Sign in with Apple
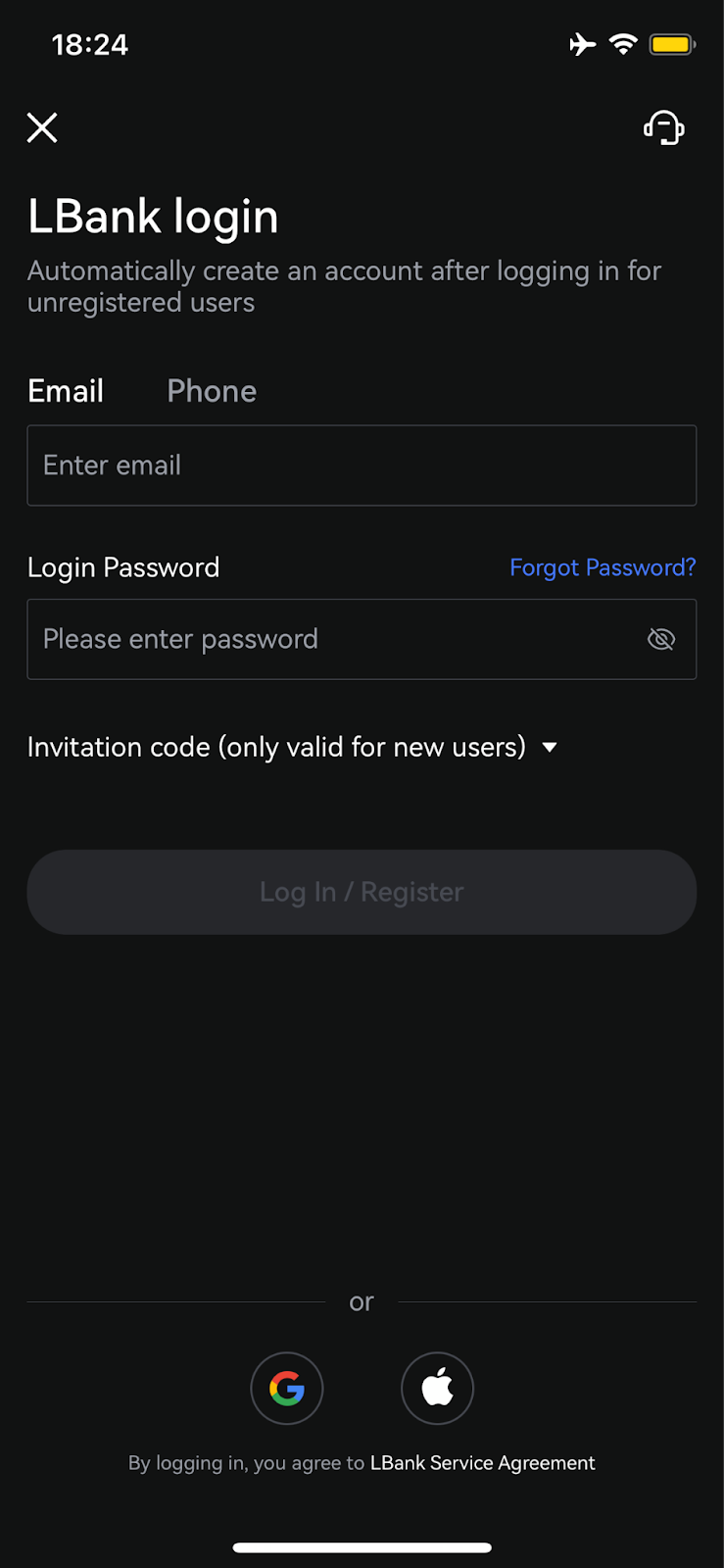Screen dimensions: 724x1568 pos(437,1388)
